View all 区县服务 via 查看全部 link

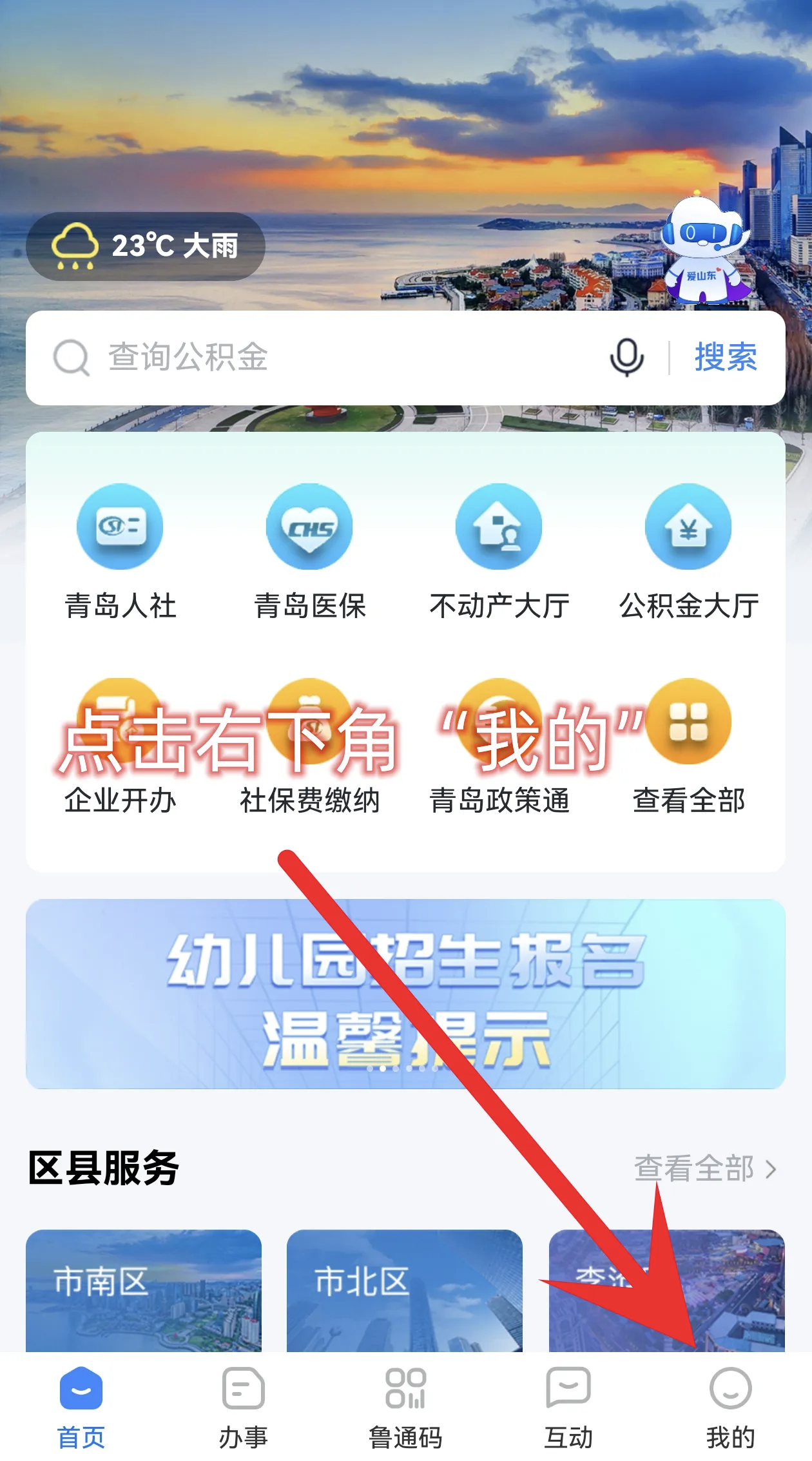tap(705, 1168)
